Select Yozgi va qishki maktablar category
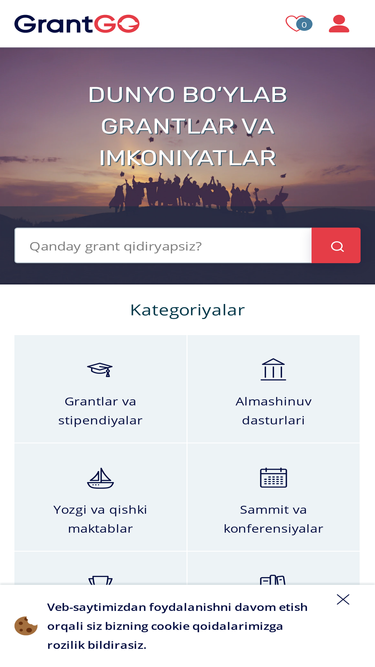This screenshot has width=375, height=667. tap(100, 497)
